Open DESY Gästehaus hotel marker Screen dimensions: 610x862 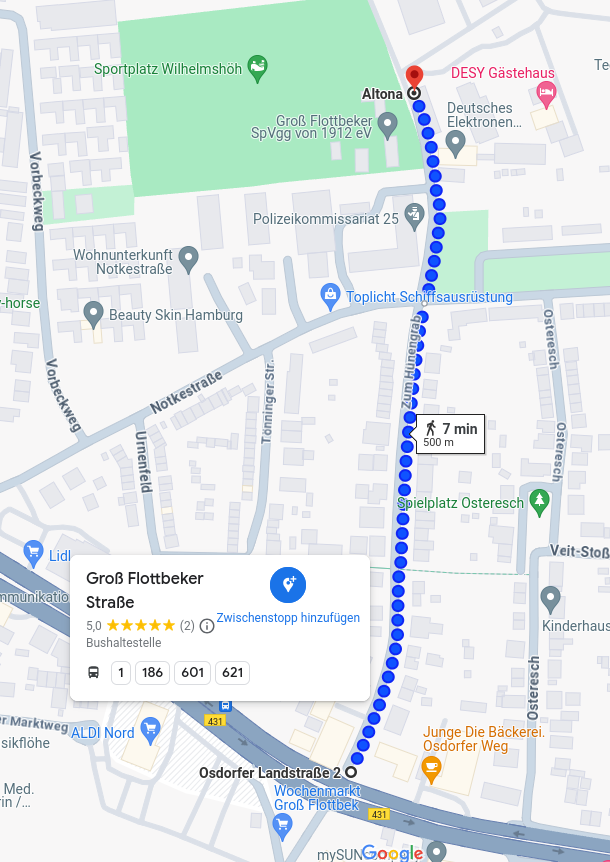[x=546, y=94]
